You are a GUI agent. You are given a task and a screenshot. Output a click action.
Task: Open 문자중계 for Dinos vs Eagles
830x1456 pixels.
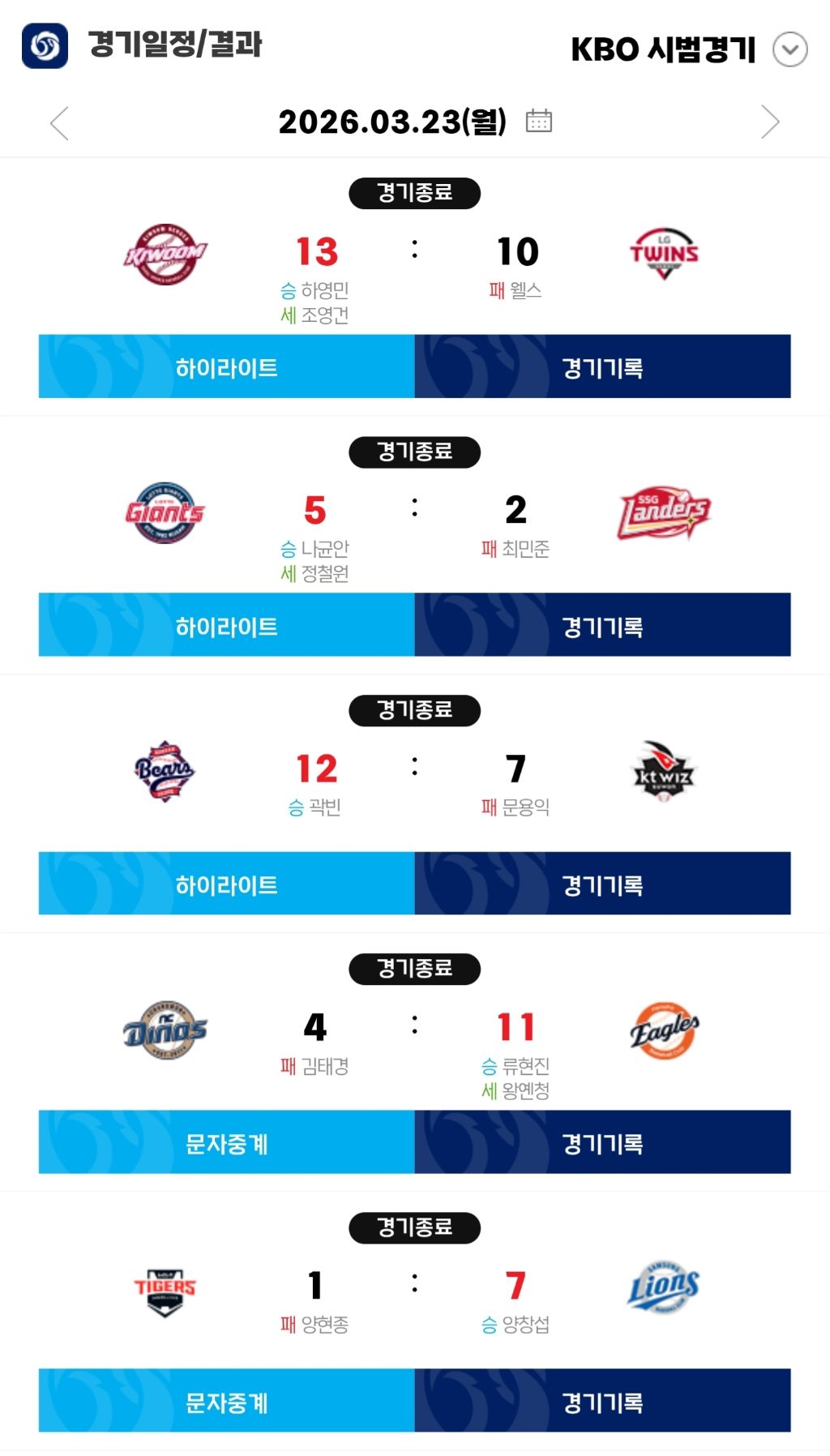click(x=227, y=1141)
